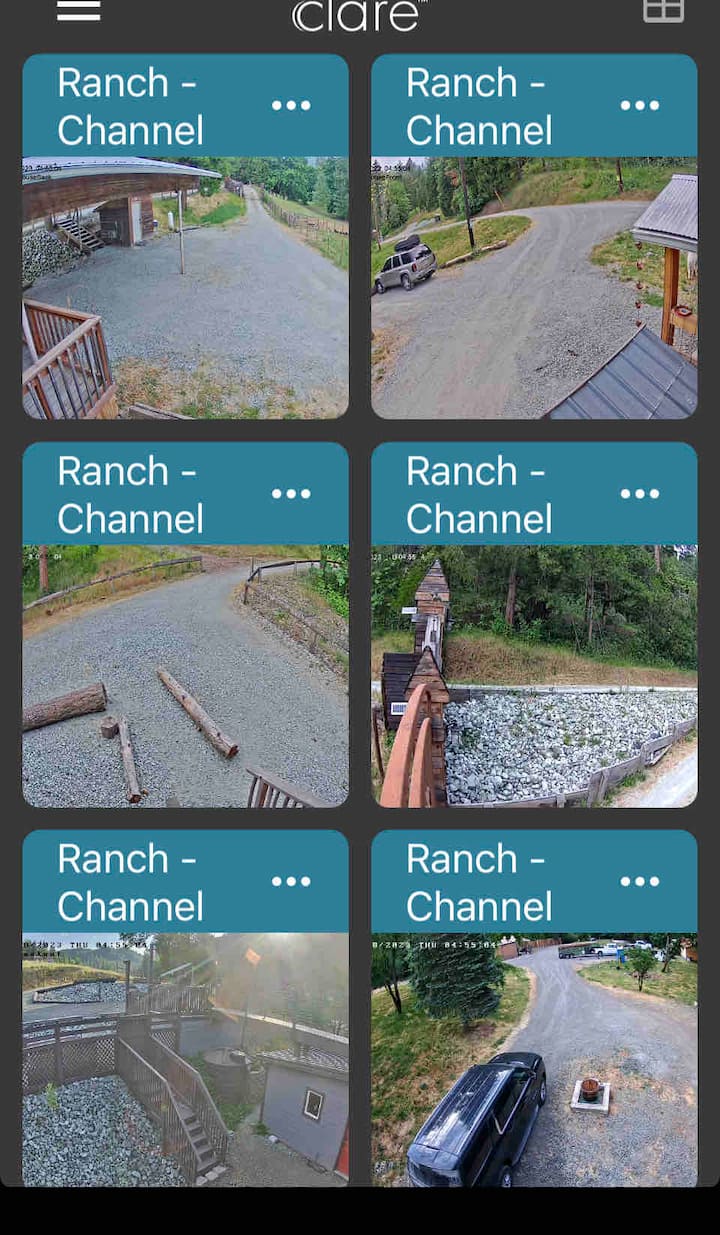
Task: View the camera feed with the black SUV
Action: point(534,1060)
